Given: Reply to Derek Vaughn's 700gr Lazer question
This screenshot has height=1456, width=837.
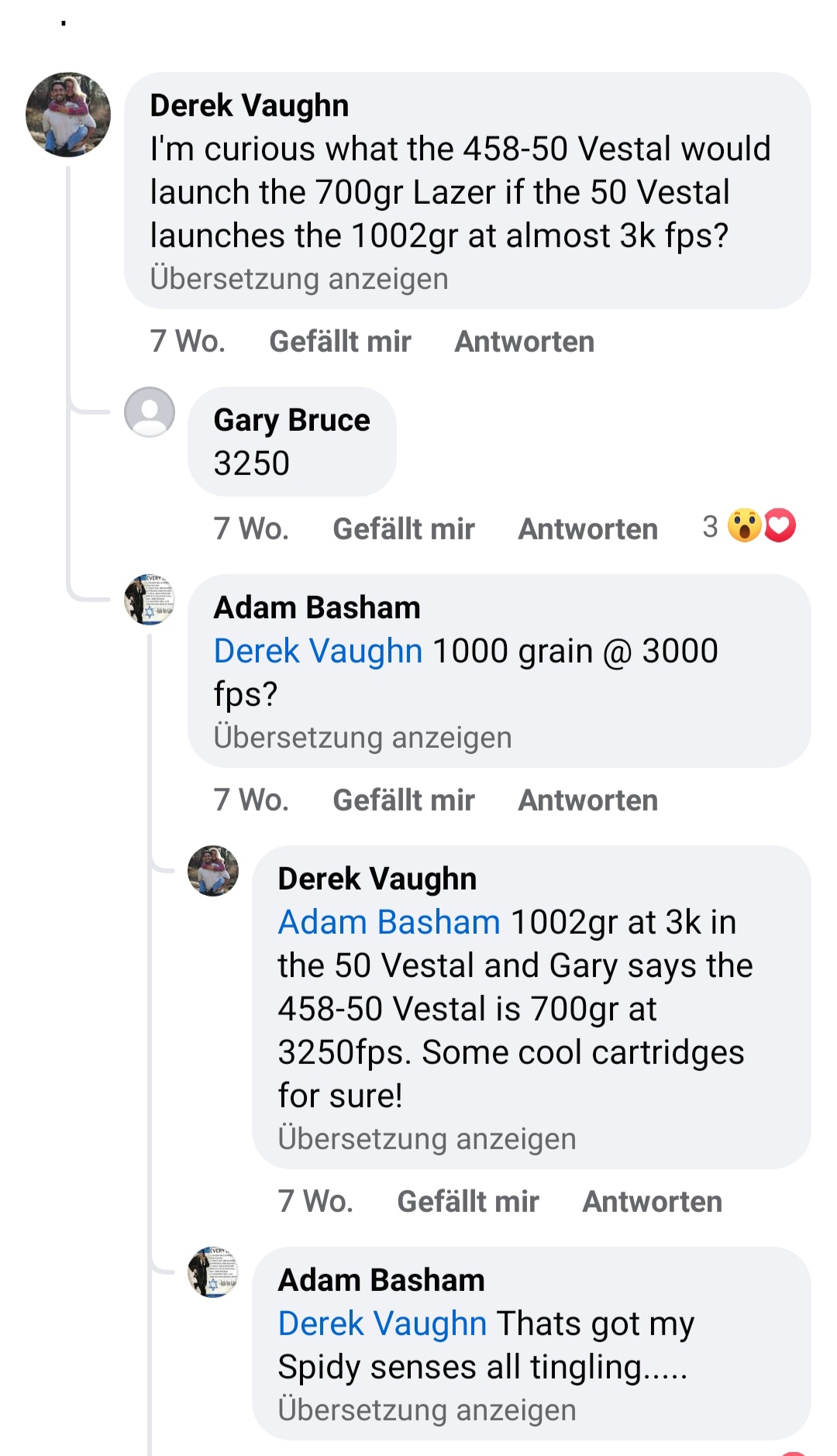Looking at the screenshot, I should point(524,342).
